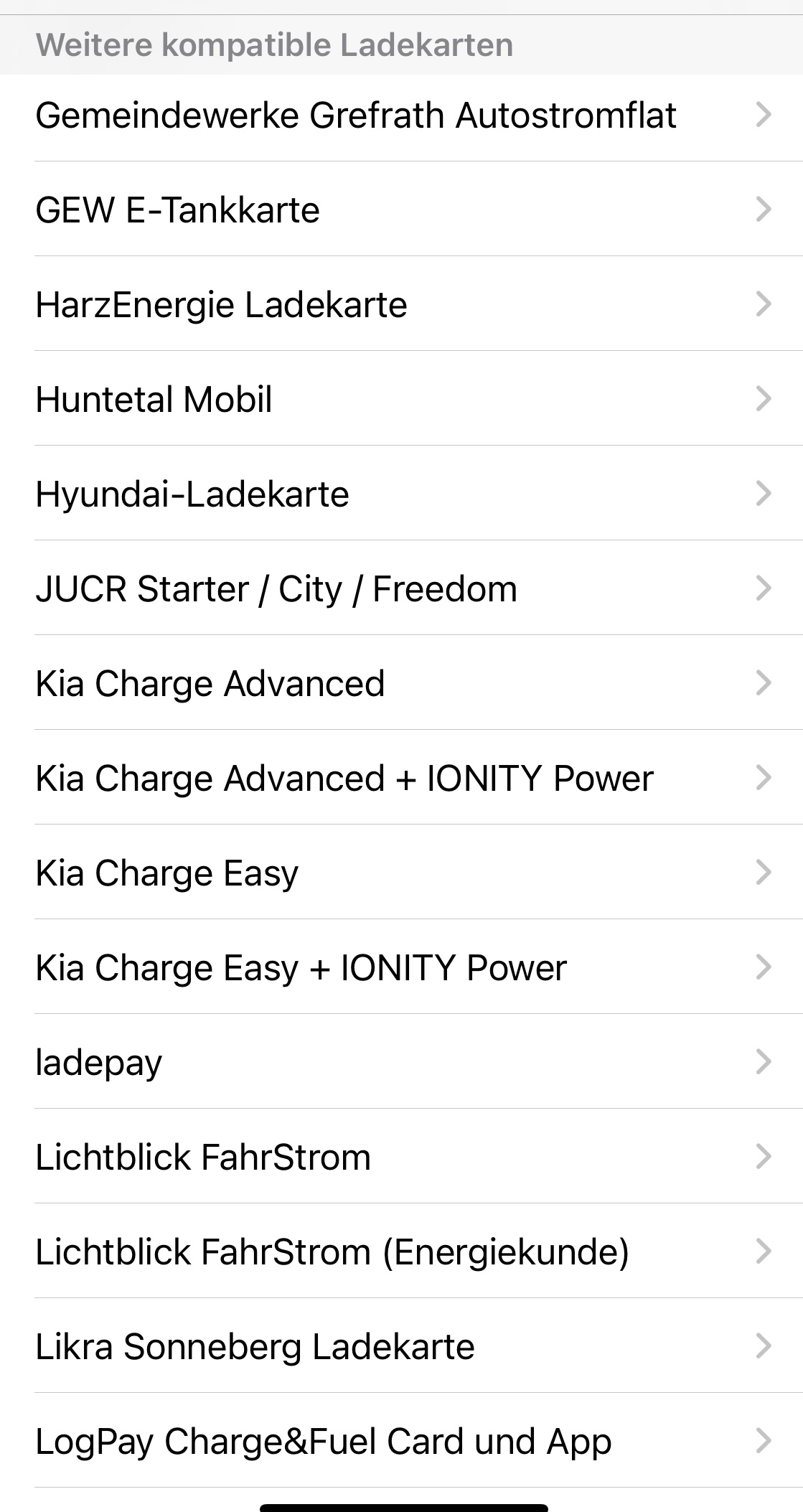Choose the standalone Kia Charge Easy row
The width and height of the screenshot is (803, 1512).
401,873
